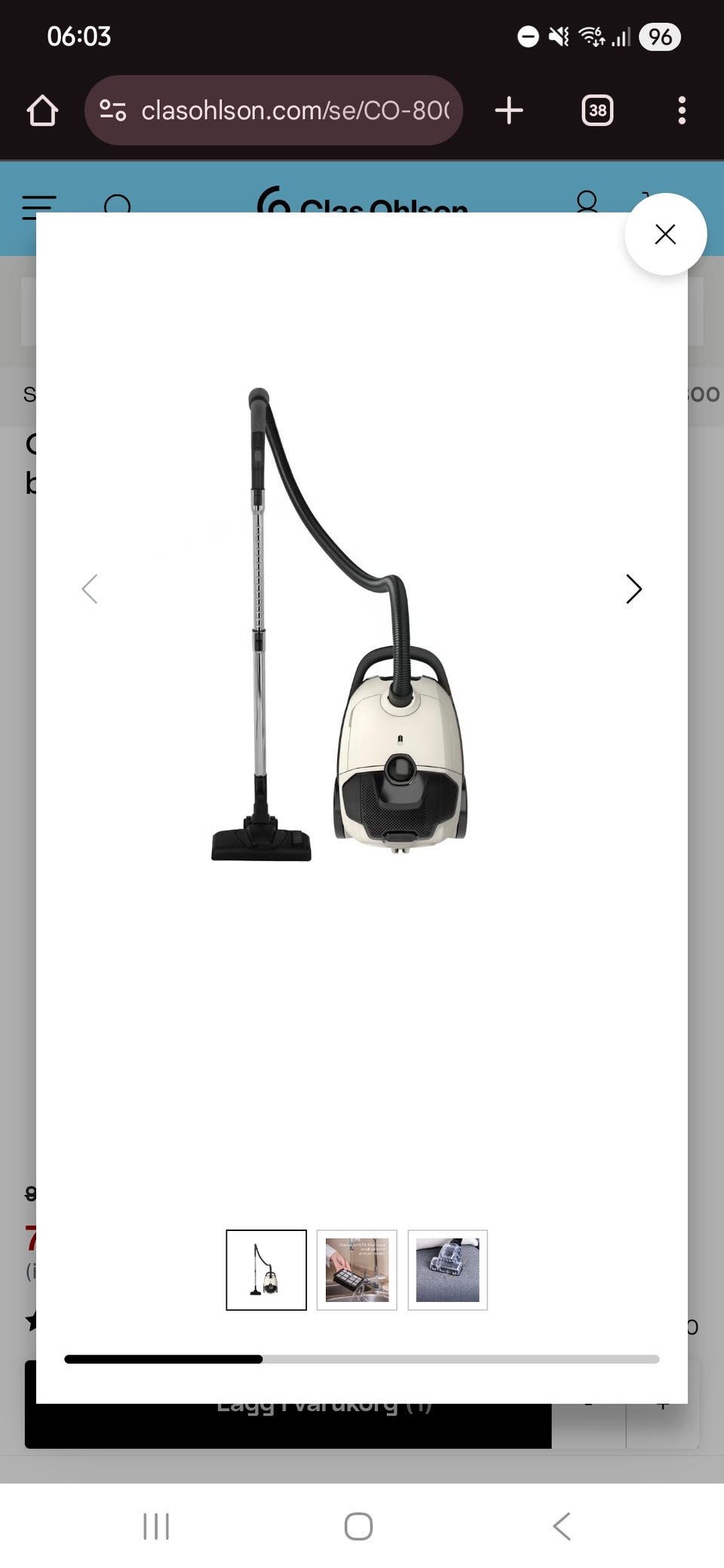Open the browser overflow menu

pos(682,111)
